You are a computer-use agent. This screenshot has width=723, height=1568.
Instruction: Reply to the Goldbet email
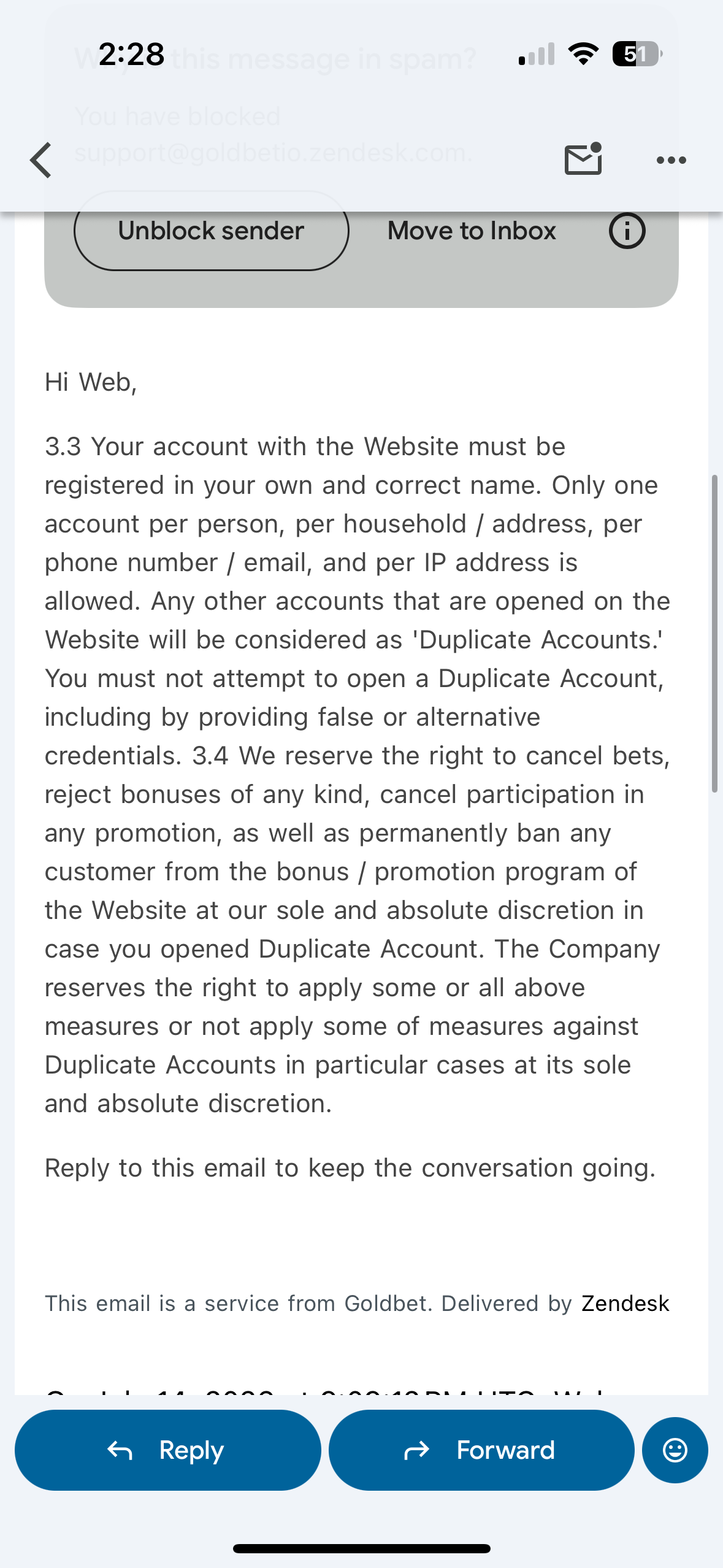pos(168,1450)
